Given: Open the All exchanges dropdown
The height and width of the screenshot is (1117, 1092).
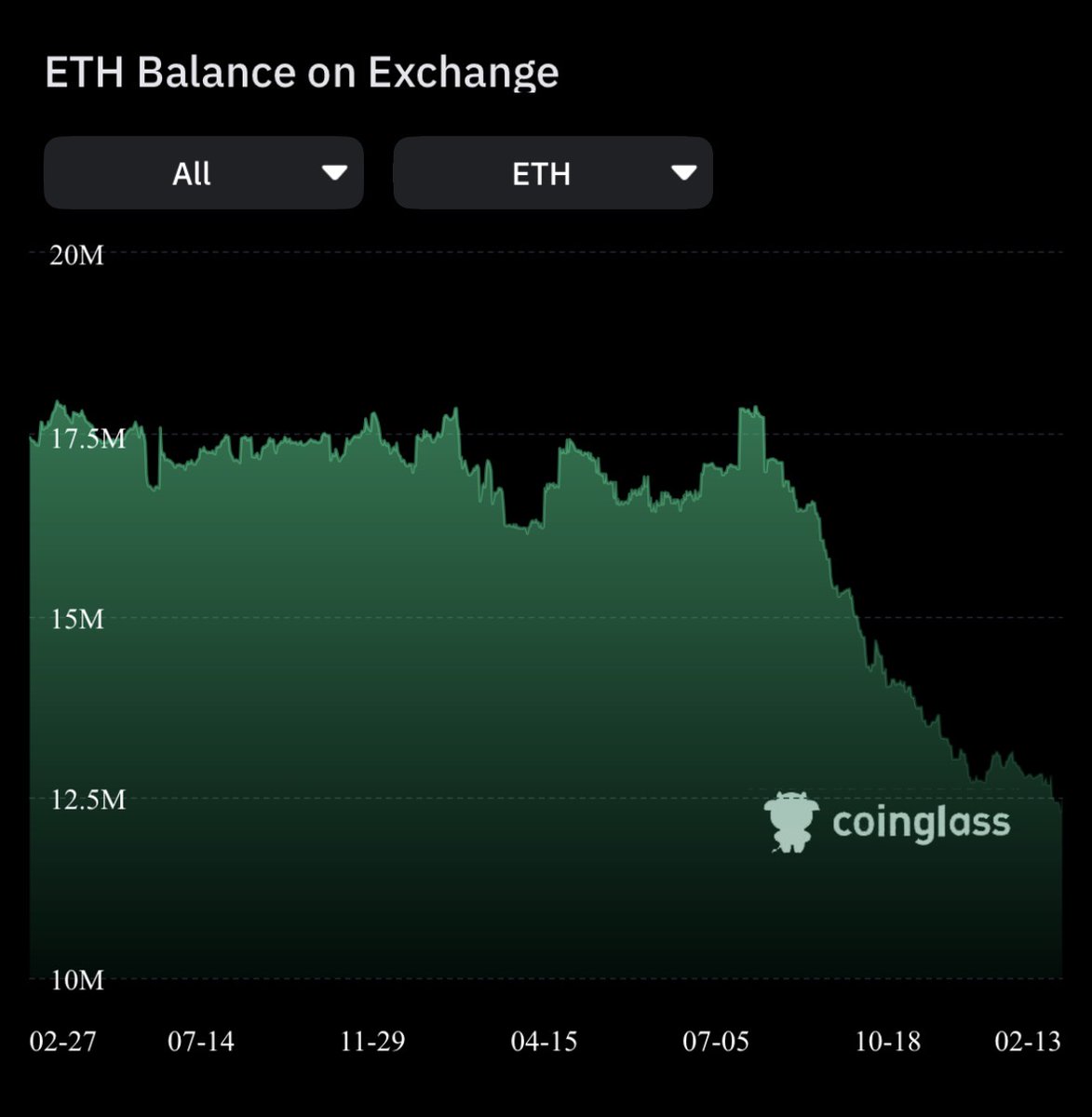Looking at the screenshot, I should [x=203, y=173].
